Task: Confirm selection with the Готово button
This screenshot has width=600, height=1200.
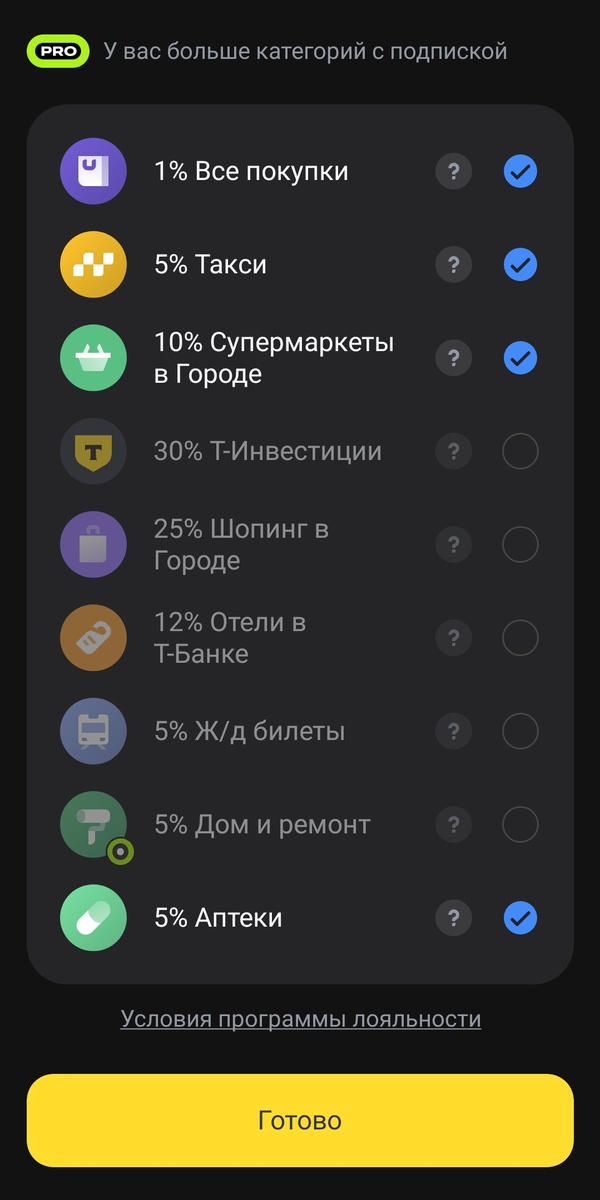Action: [x=300, y=1120]
